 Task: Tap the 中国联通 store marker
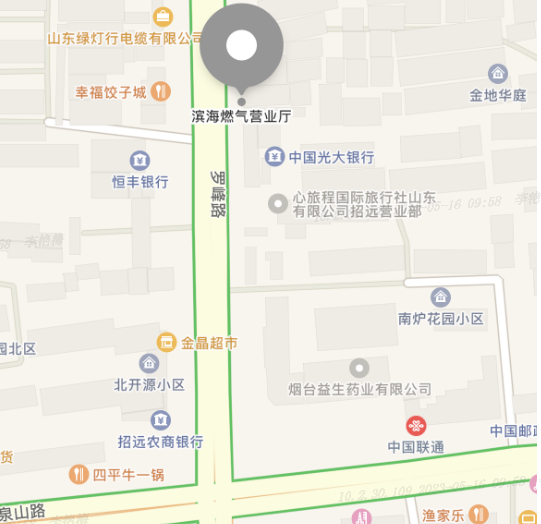416,426
